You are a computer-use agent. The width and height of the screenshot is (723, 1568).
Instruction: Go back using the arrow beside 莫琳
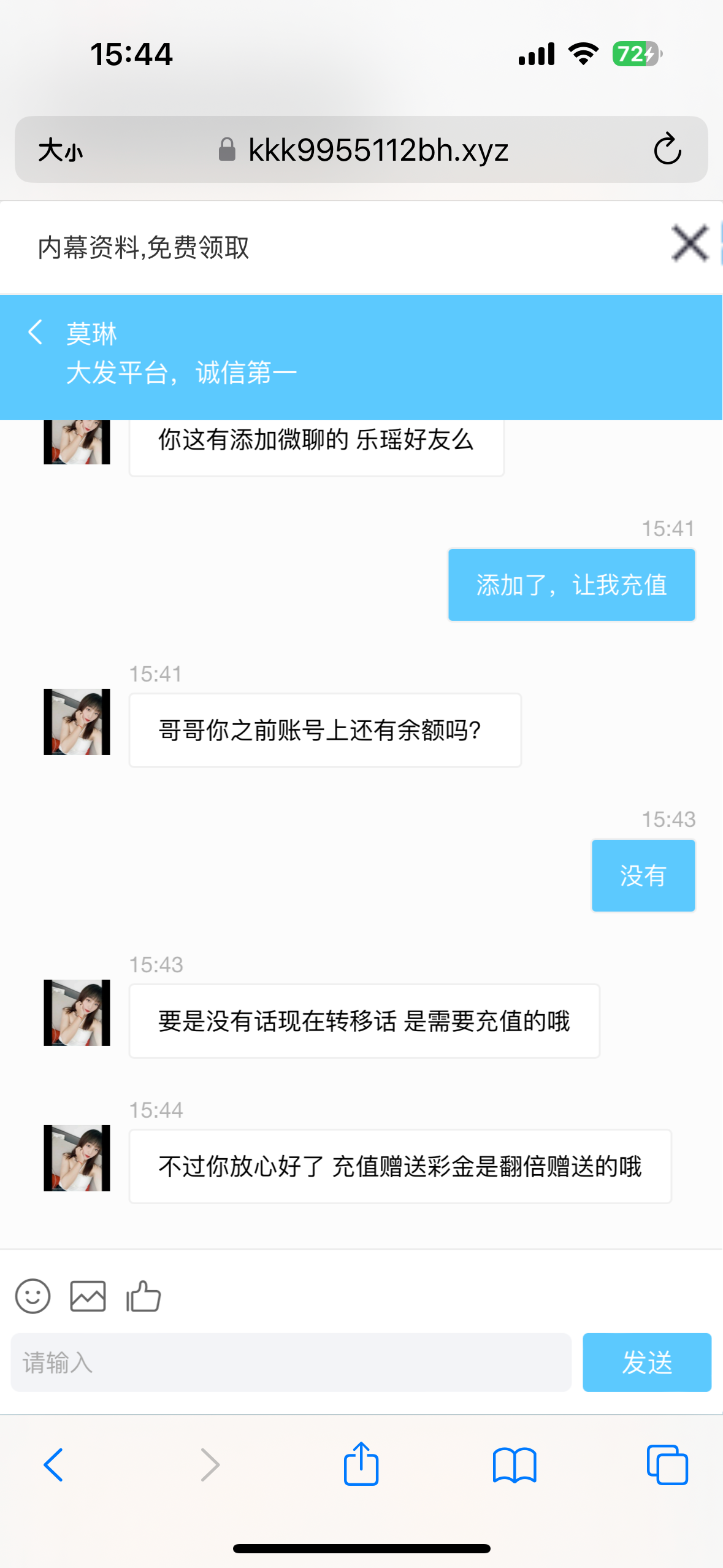36,332
